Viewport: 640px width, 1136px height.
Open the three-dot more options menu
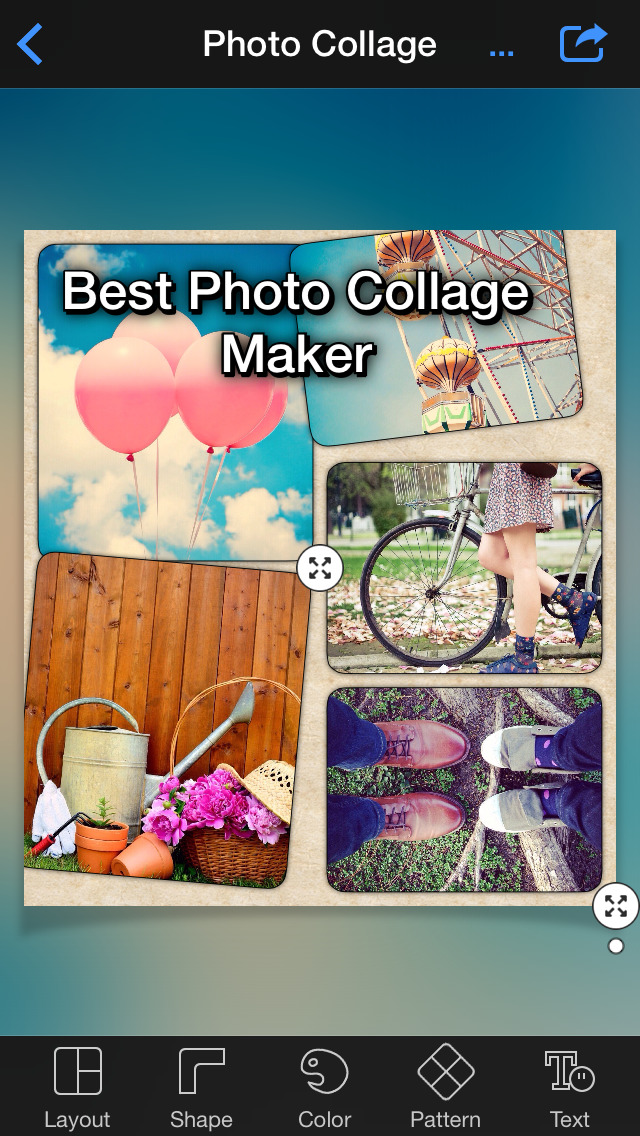click(x=501, y=53)
